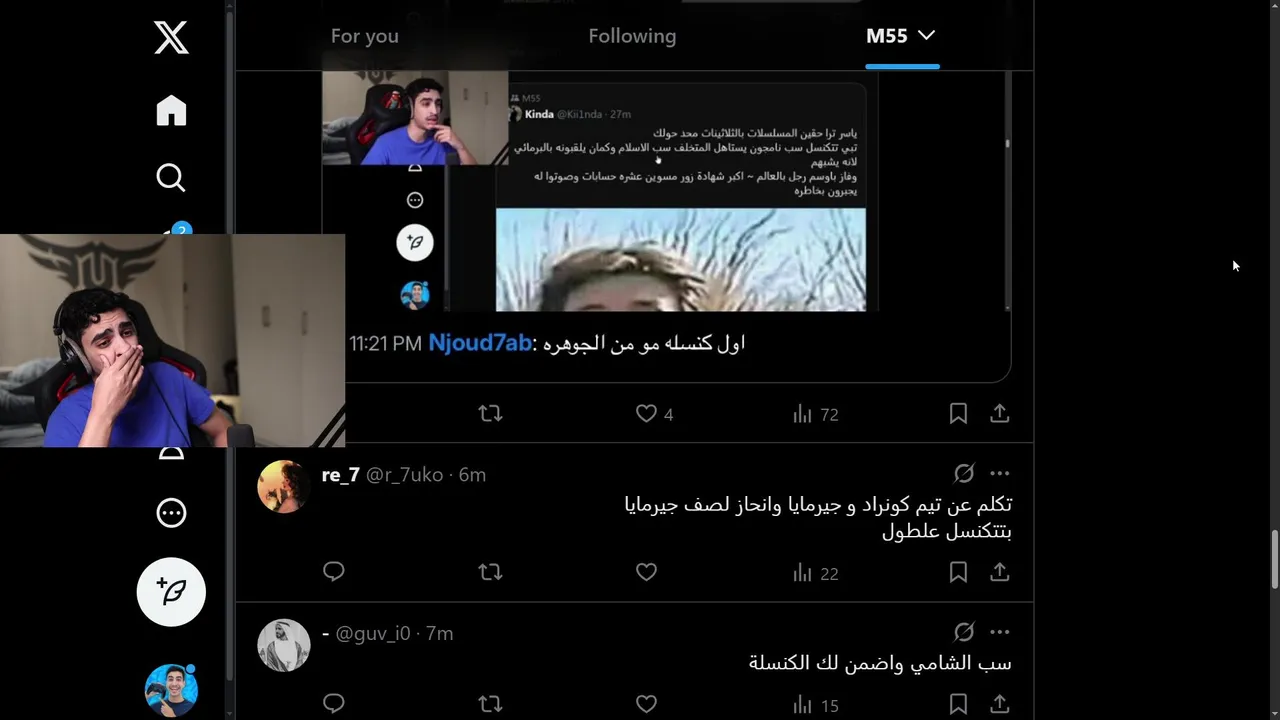Open the Home icon in sidebar
This screenshot has width=1280, height=720.
(171, 110)
